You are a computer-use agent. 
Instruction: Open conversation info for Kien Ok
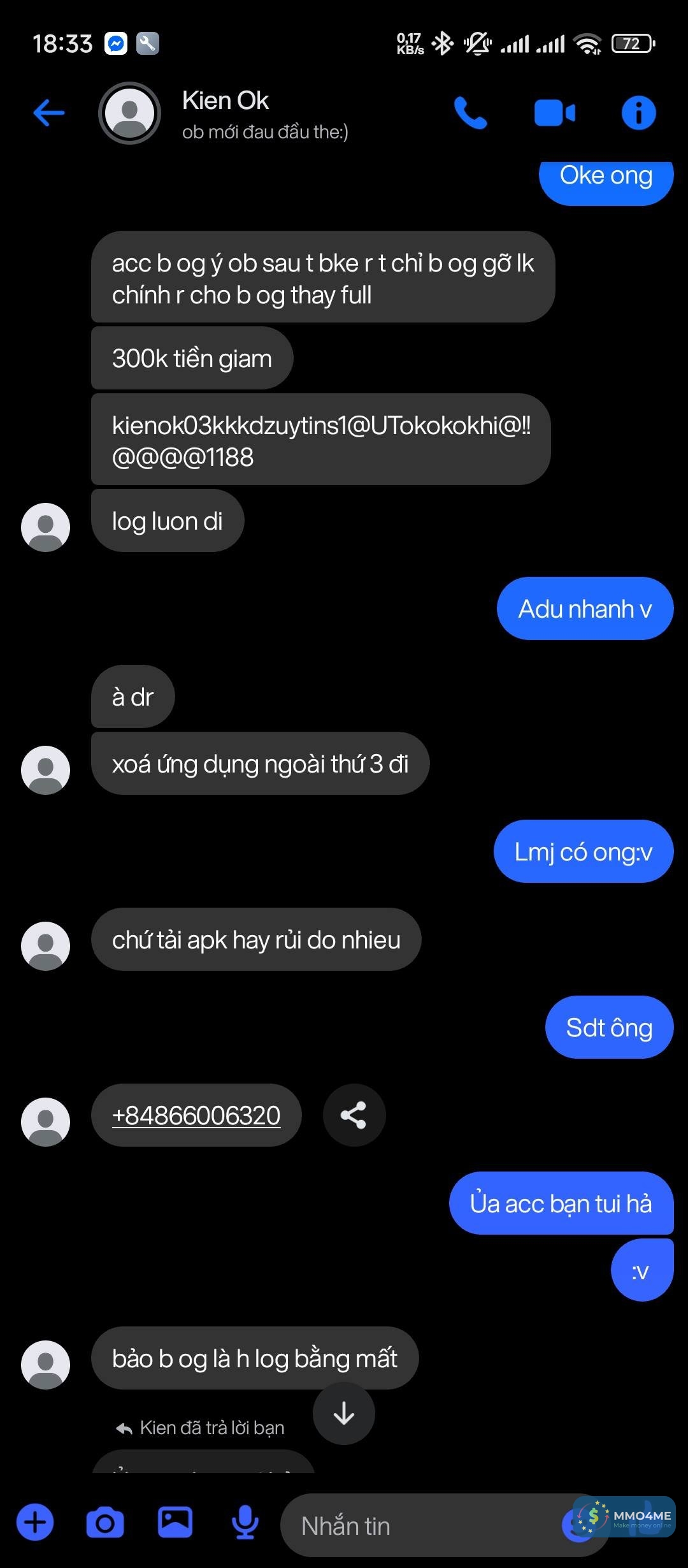638,113
